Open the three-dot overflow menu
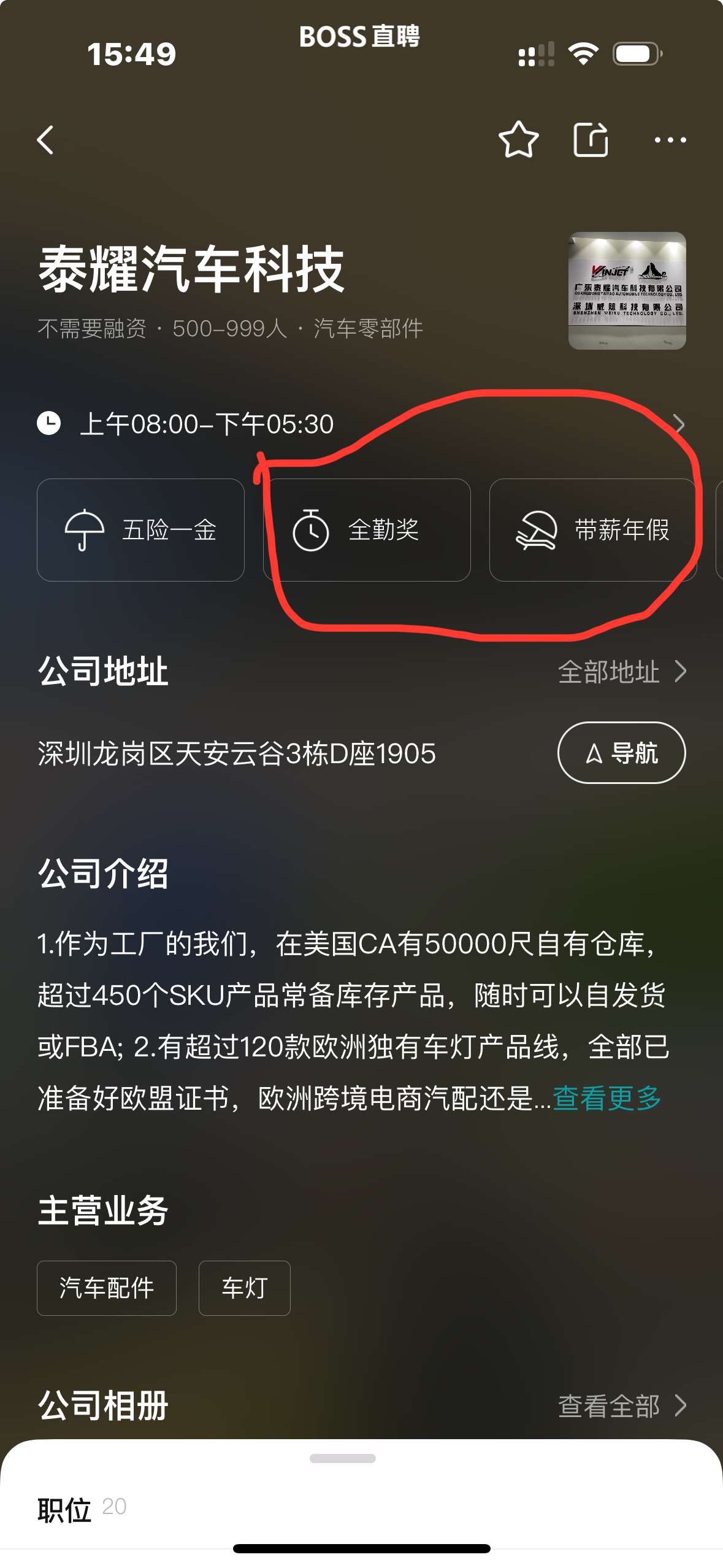This screenshot has height=1568, width=723. 670,140
